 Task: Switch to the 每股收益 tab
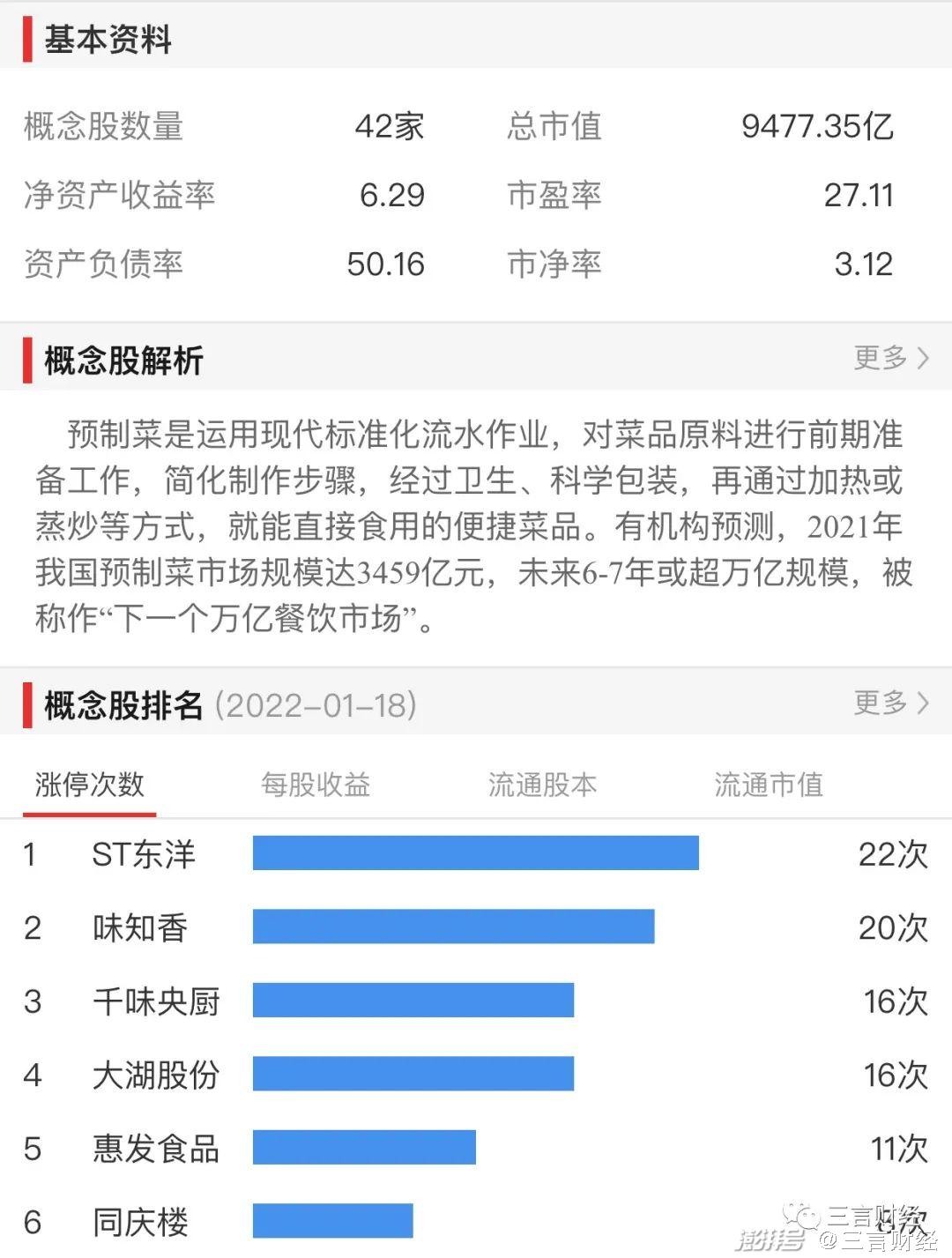point(316,784)
